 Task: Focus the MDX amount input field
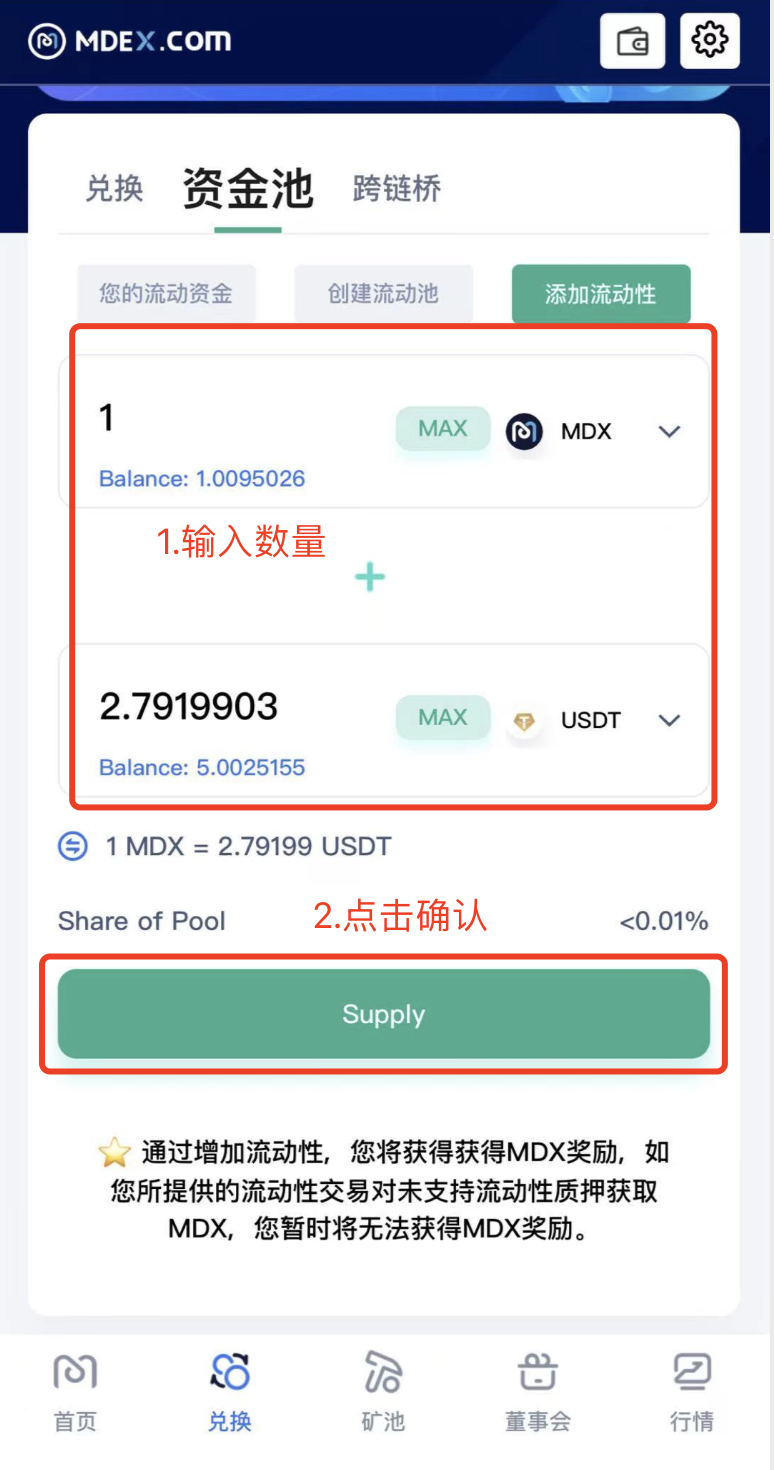230,418
